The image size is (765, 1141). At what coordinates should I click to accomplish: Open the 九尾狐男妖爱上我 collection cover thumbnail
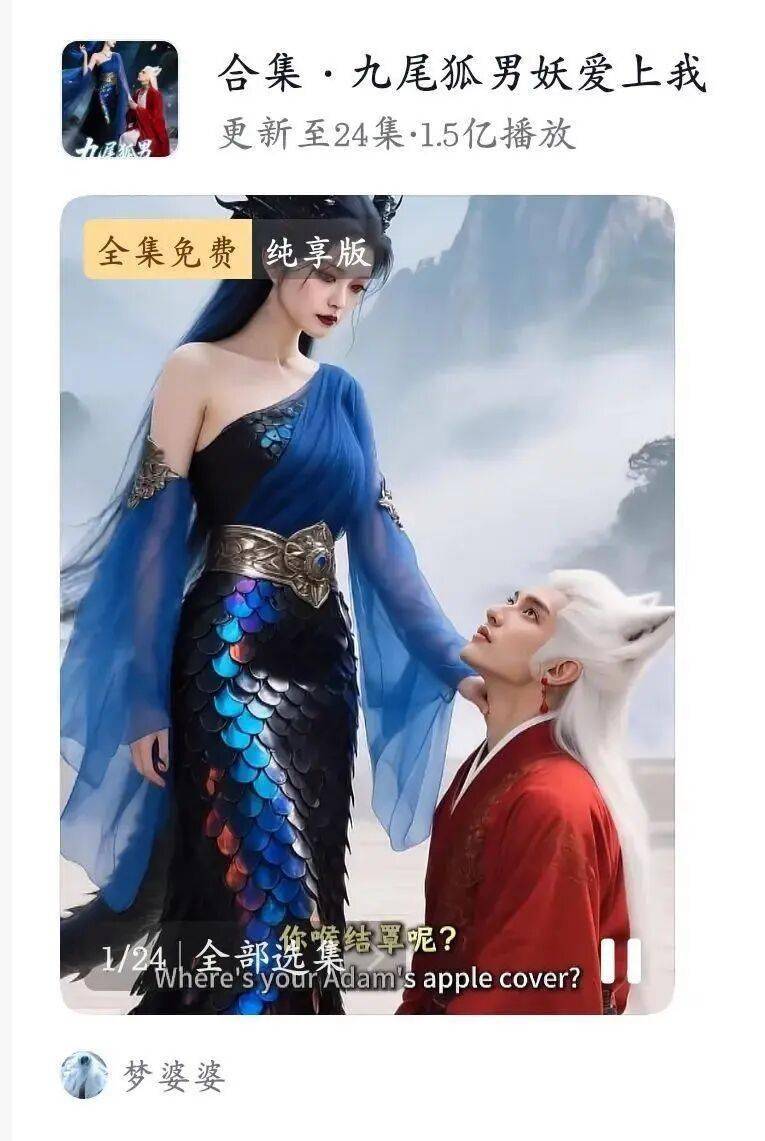click(120, 99)
